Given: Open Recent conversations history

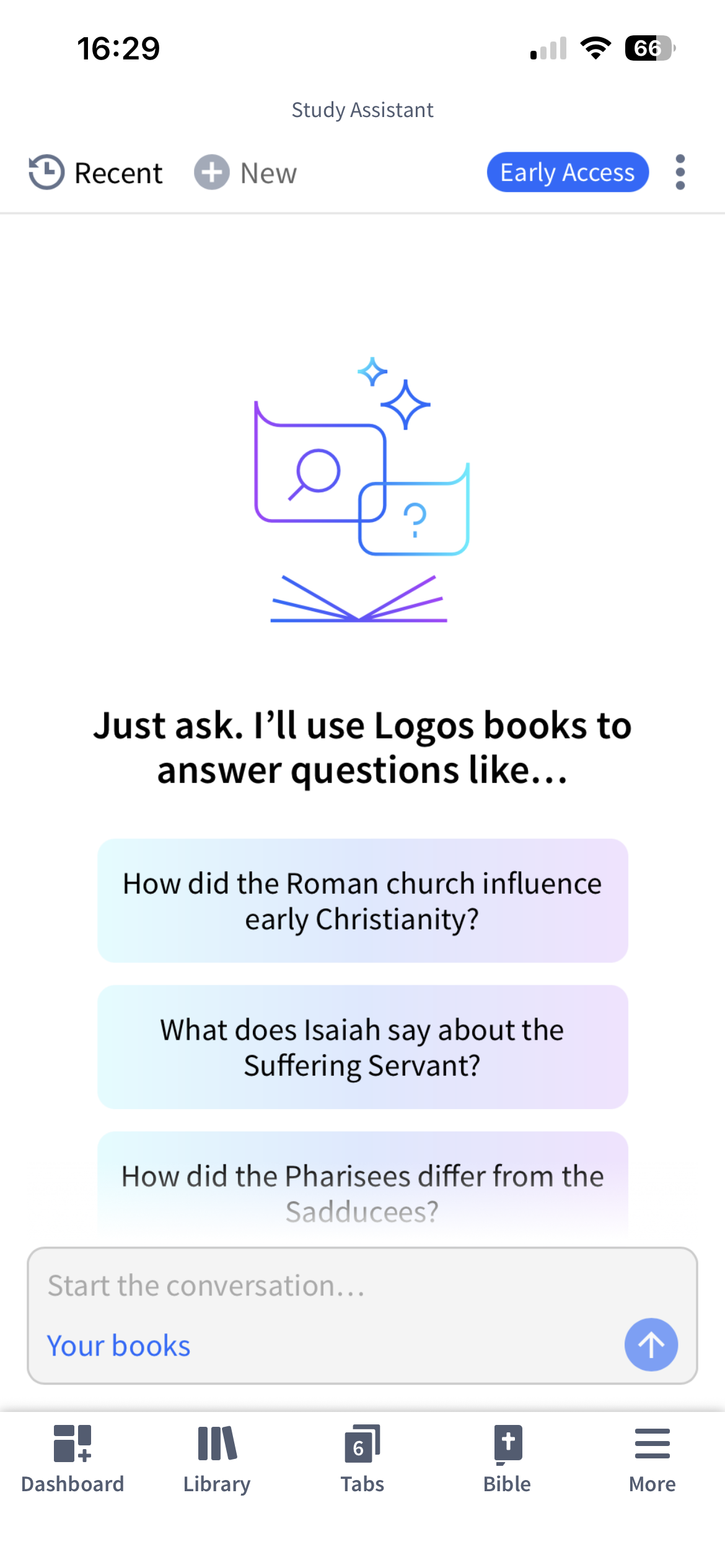Looking at the screenshot, I should [96, 173].
